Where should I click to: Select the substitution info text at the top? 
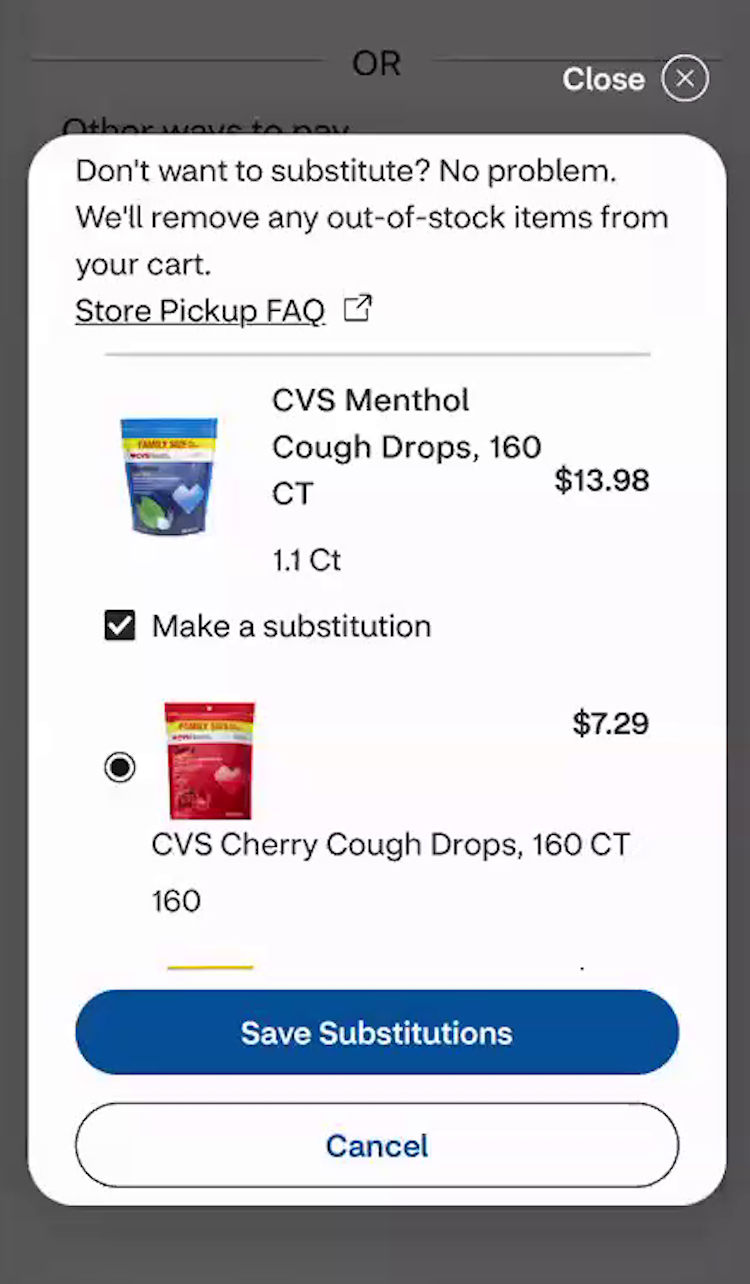370,217
